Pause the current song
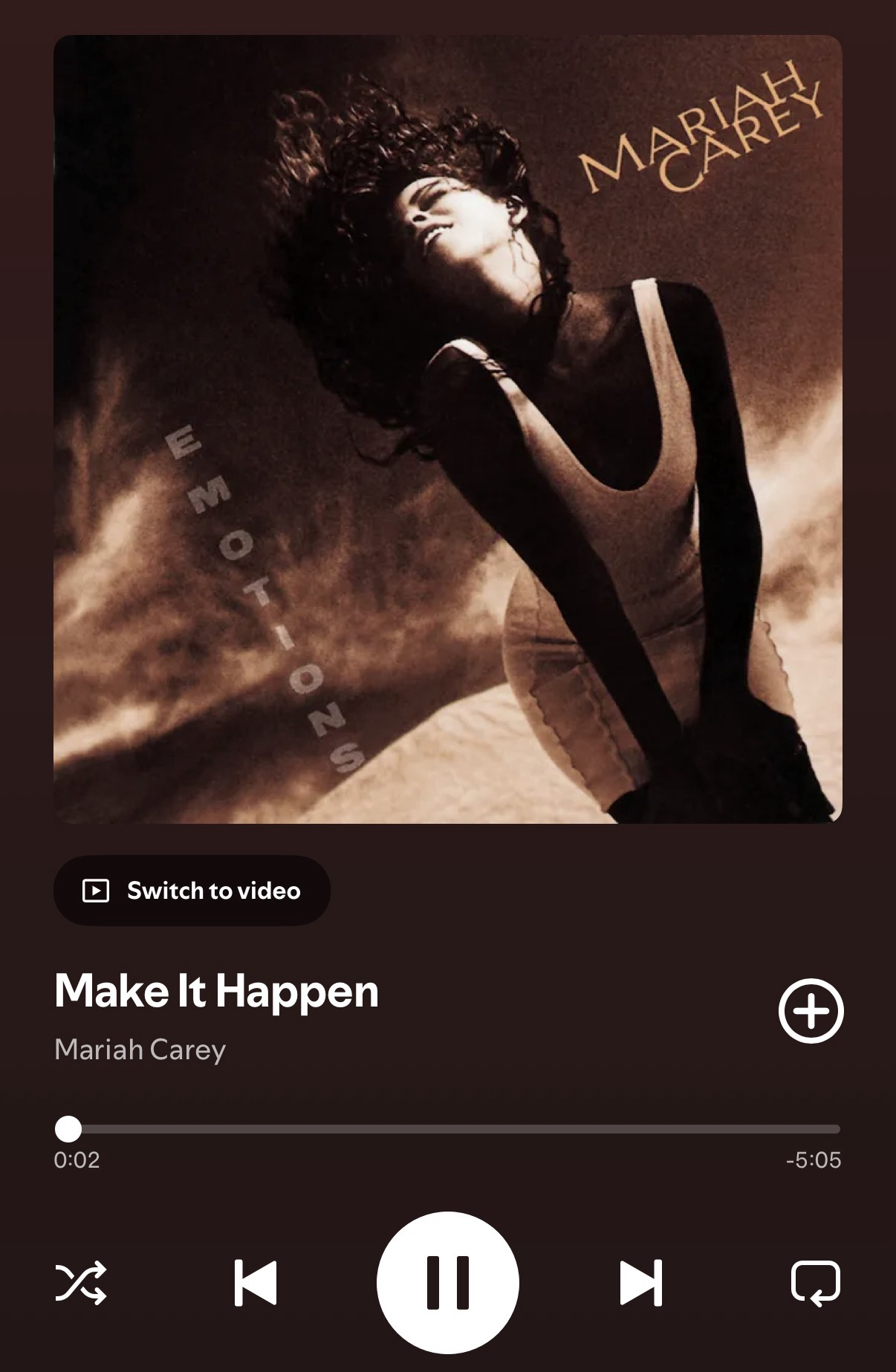This screenshot has height=1372, width=896. pos(448,1283)
